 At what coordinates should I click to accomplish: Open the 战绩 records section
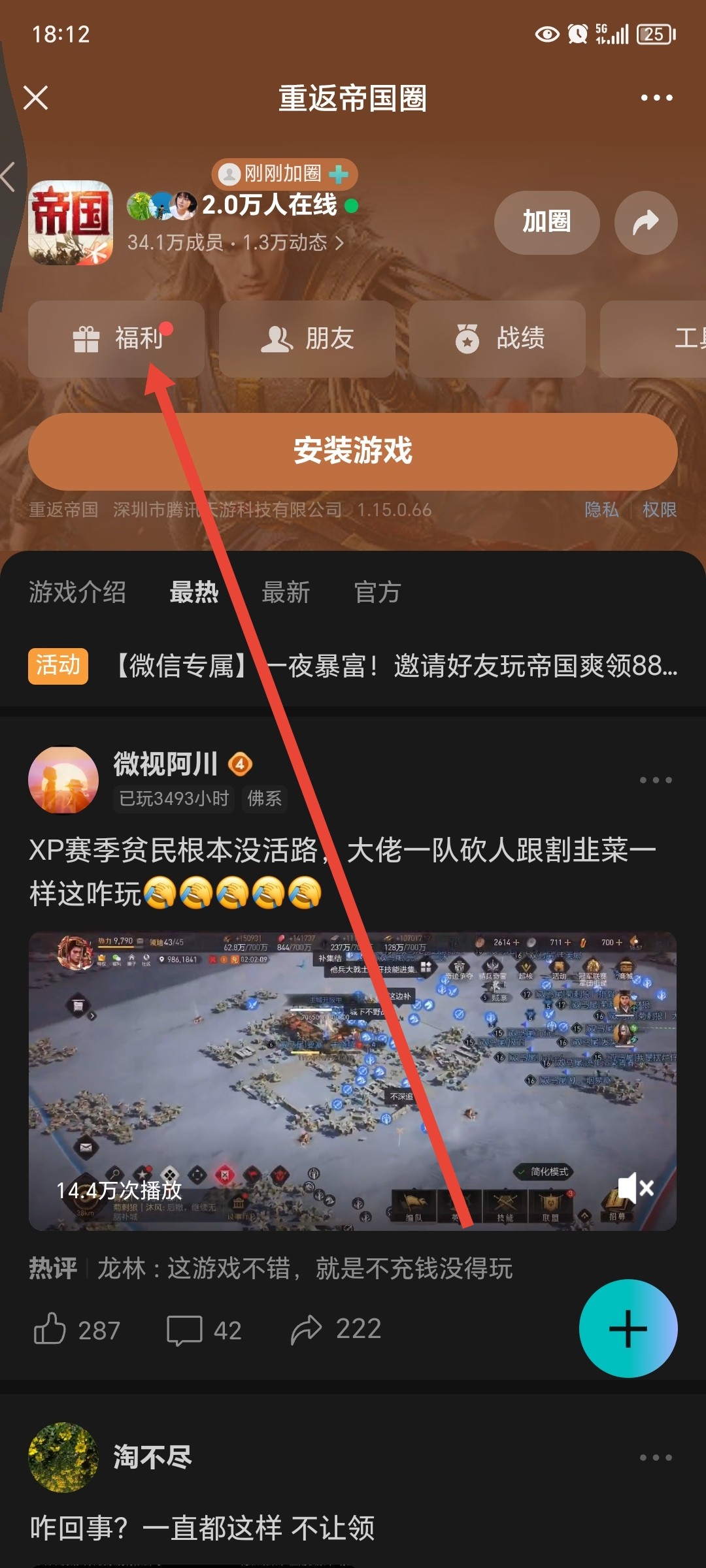(x=497, y=339)
